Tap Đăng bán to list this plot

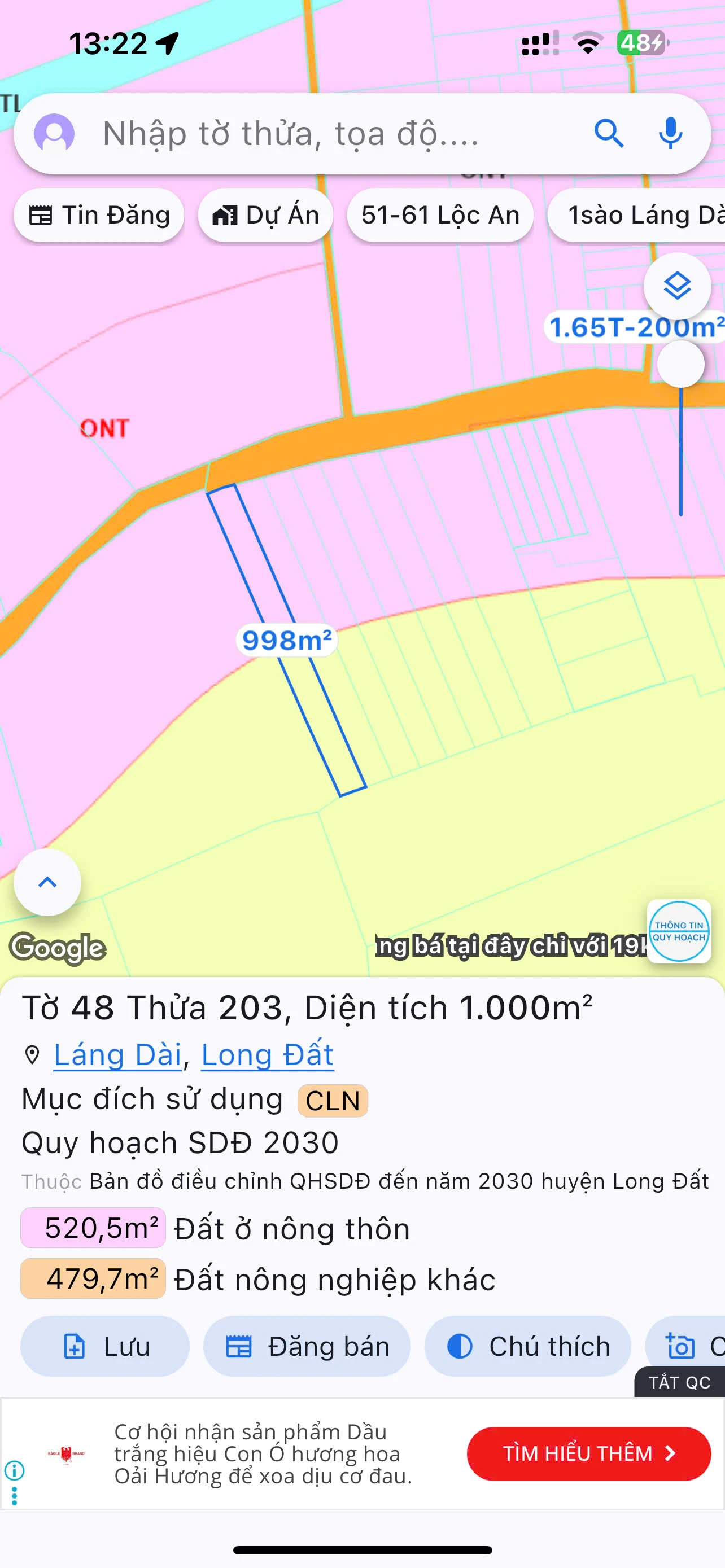pos(307,1346)
